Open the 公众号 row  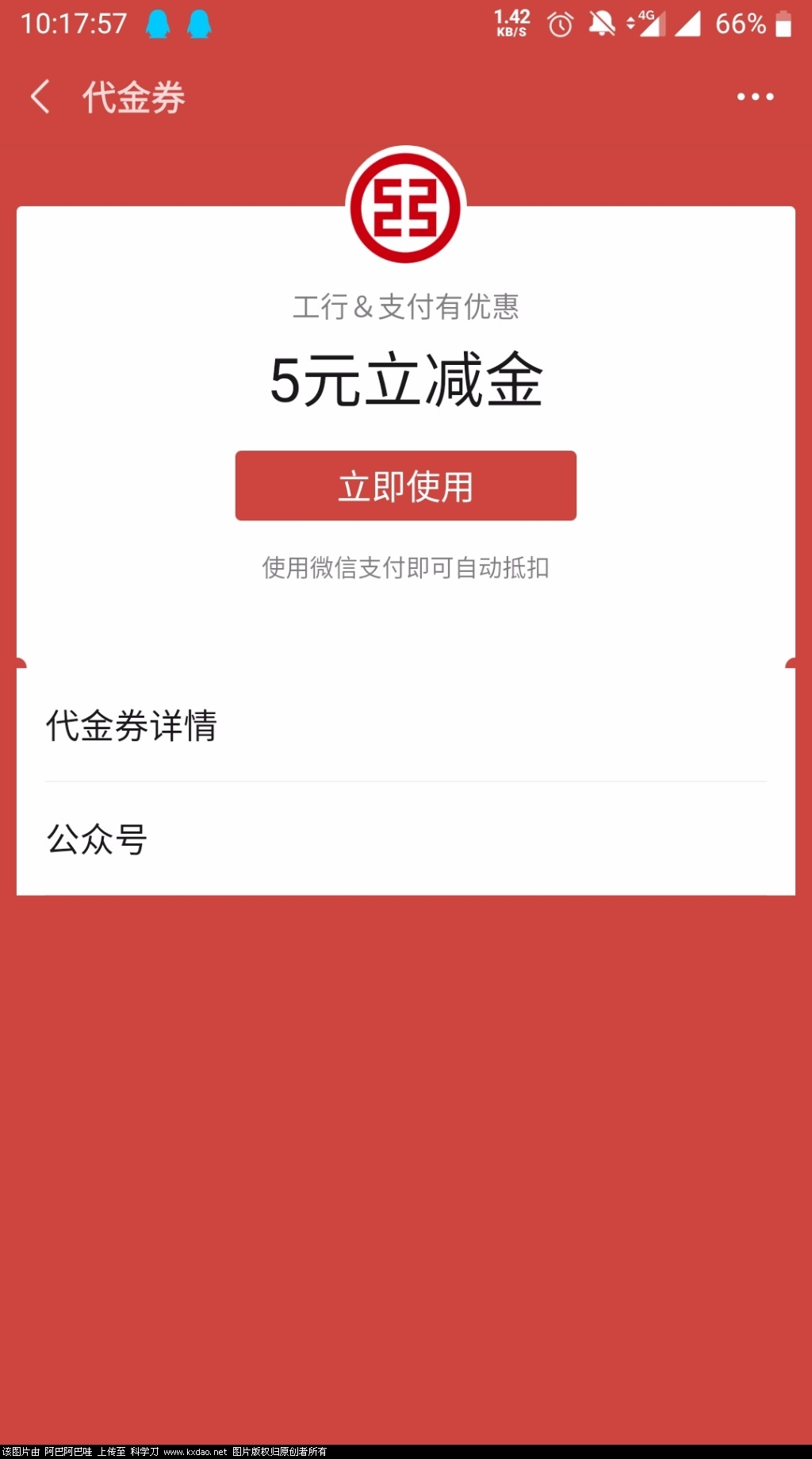[405, 839]
